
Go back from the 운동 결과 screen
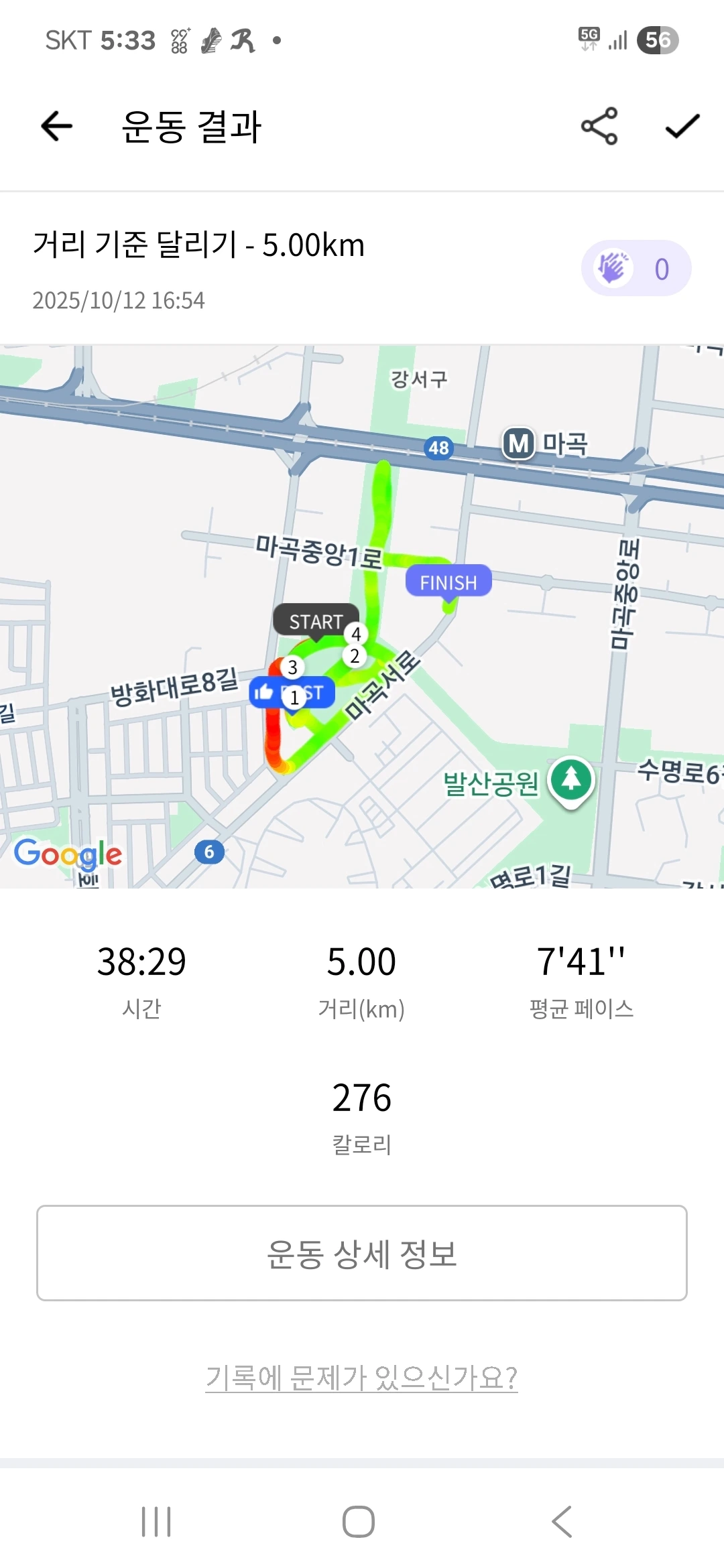click(57, 126)
